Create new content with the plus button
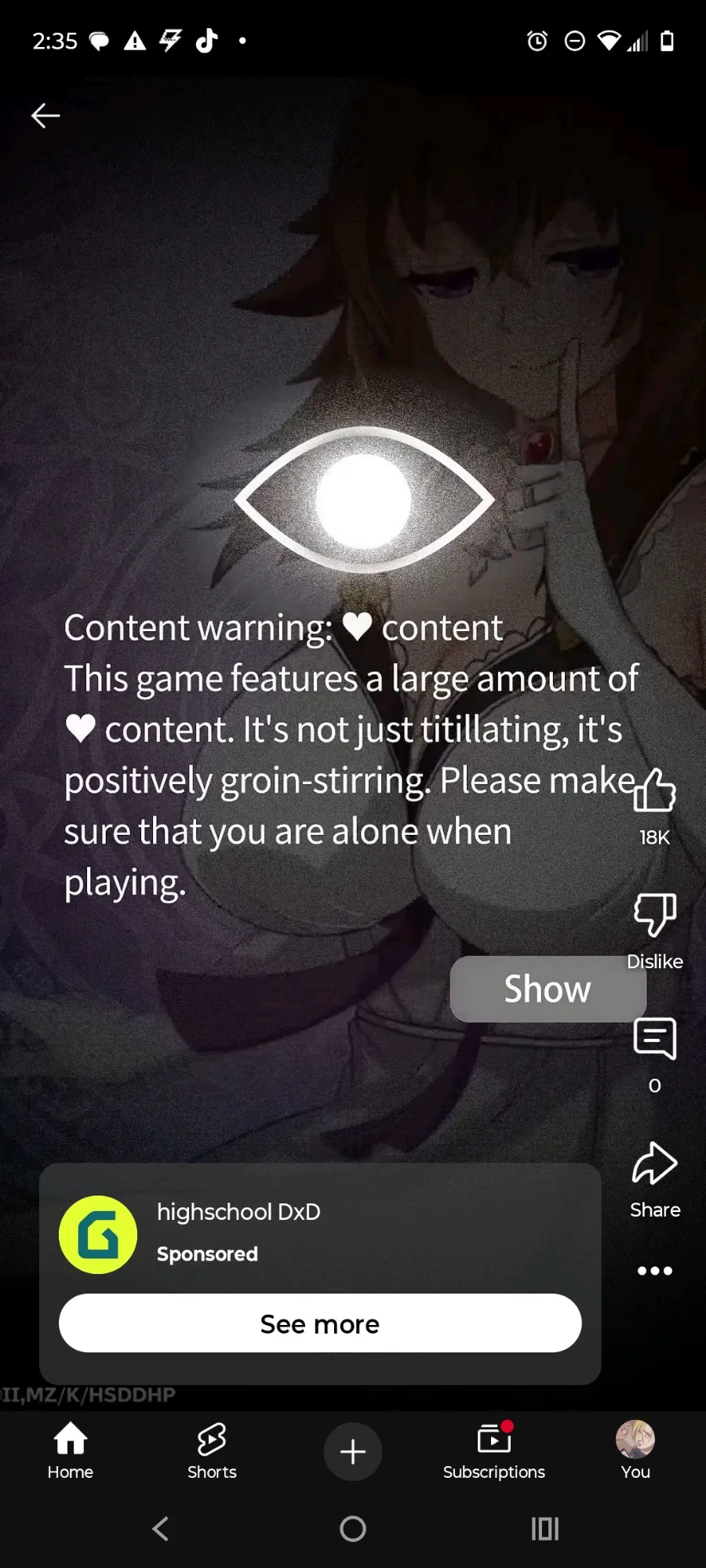The image size is (706, 1568). (x=353, y=1451)
